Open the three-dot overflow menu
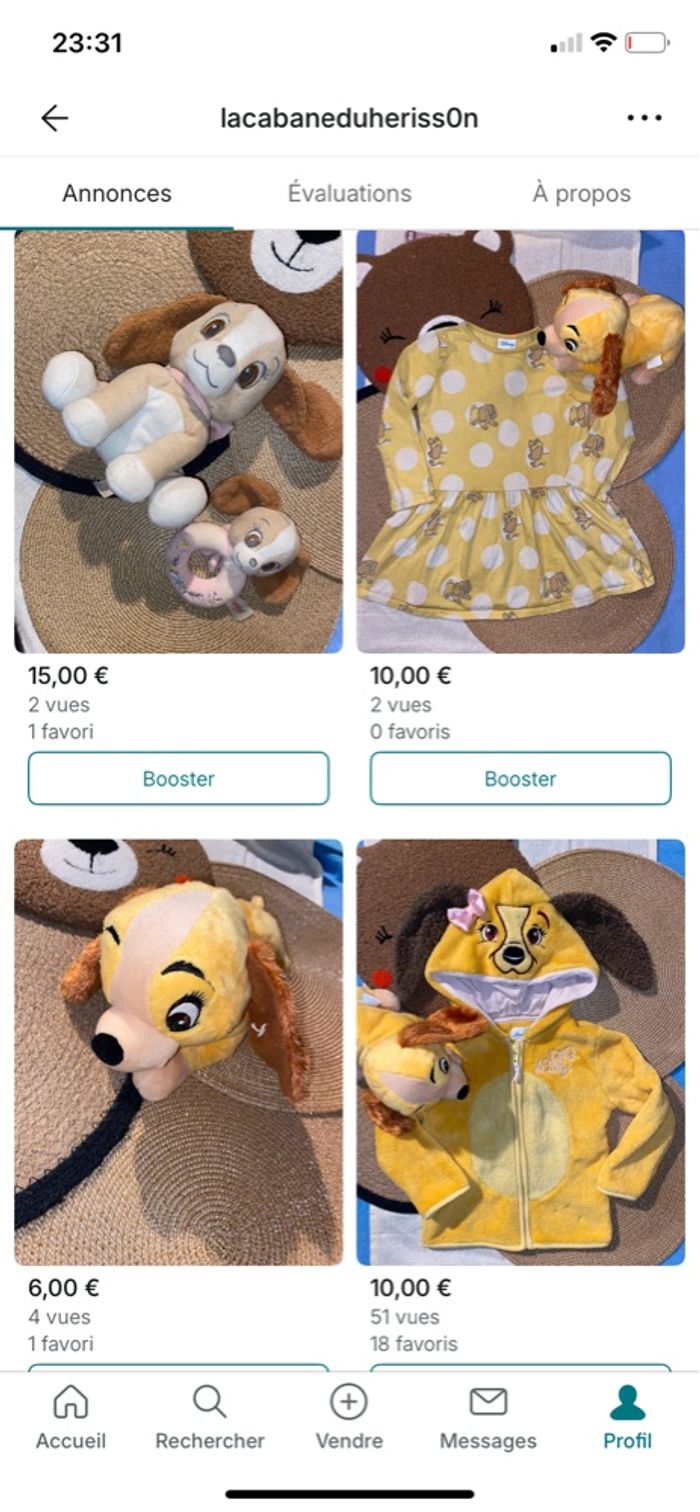The image size is (700, 1512). tap(644, 118)
